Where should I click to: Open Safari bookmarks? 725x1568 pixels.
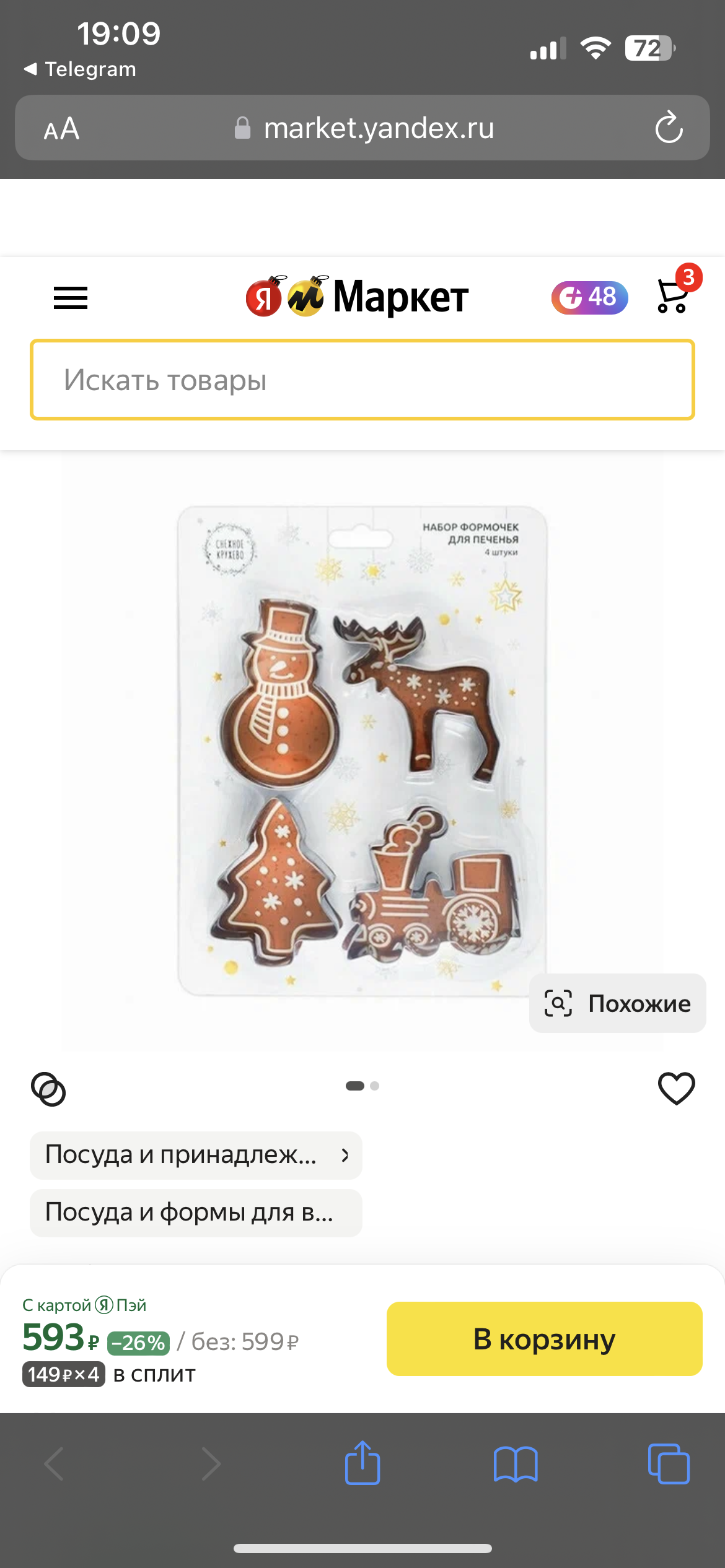515,1464
